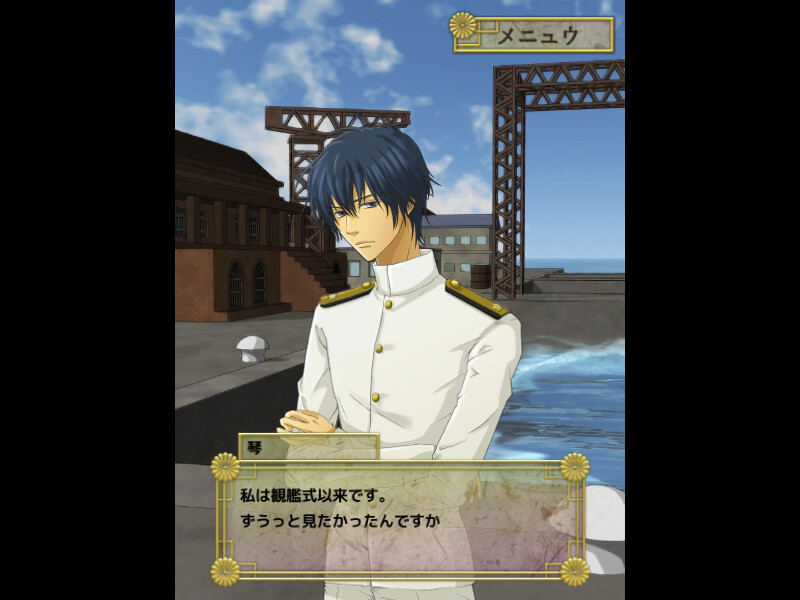
Task: Tap the dialogue box to advance text
Action: point(400,521)
